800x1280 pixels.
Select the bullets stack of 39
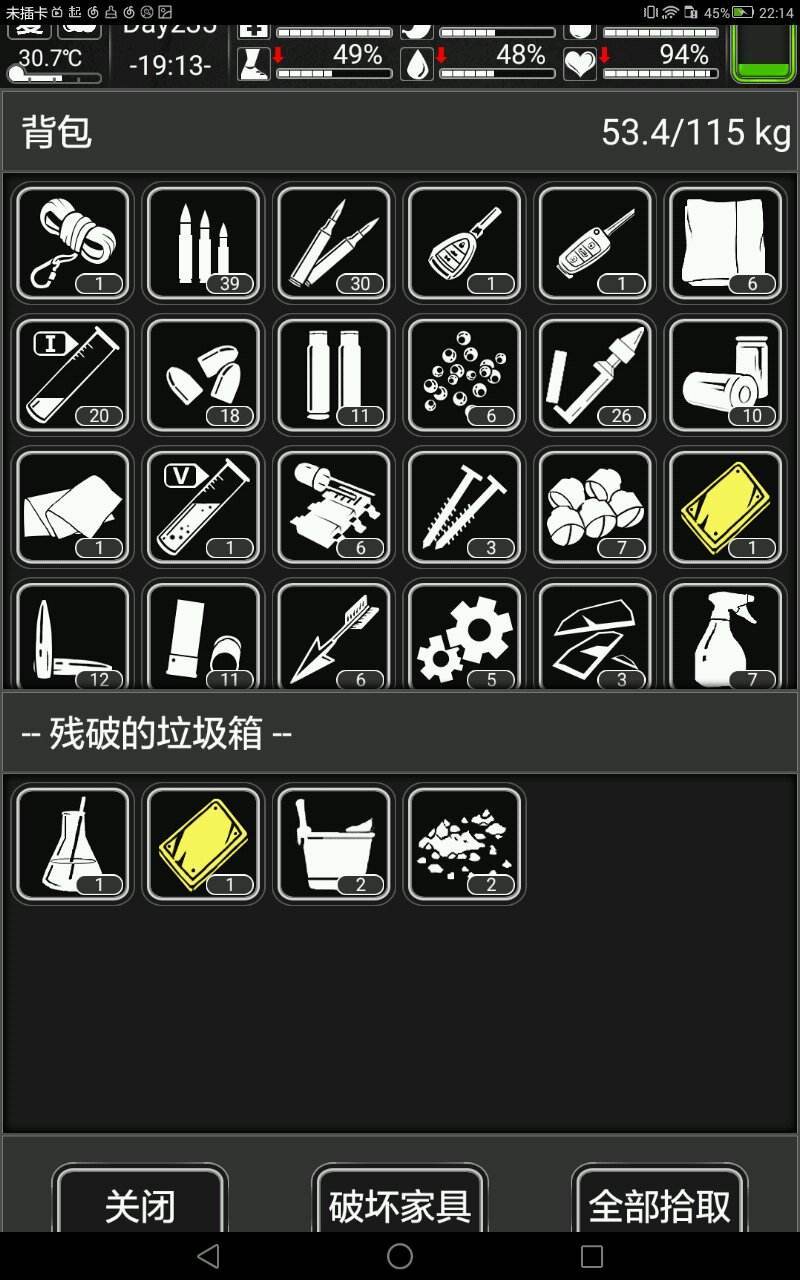(x=204, y=243)
